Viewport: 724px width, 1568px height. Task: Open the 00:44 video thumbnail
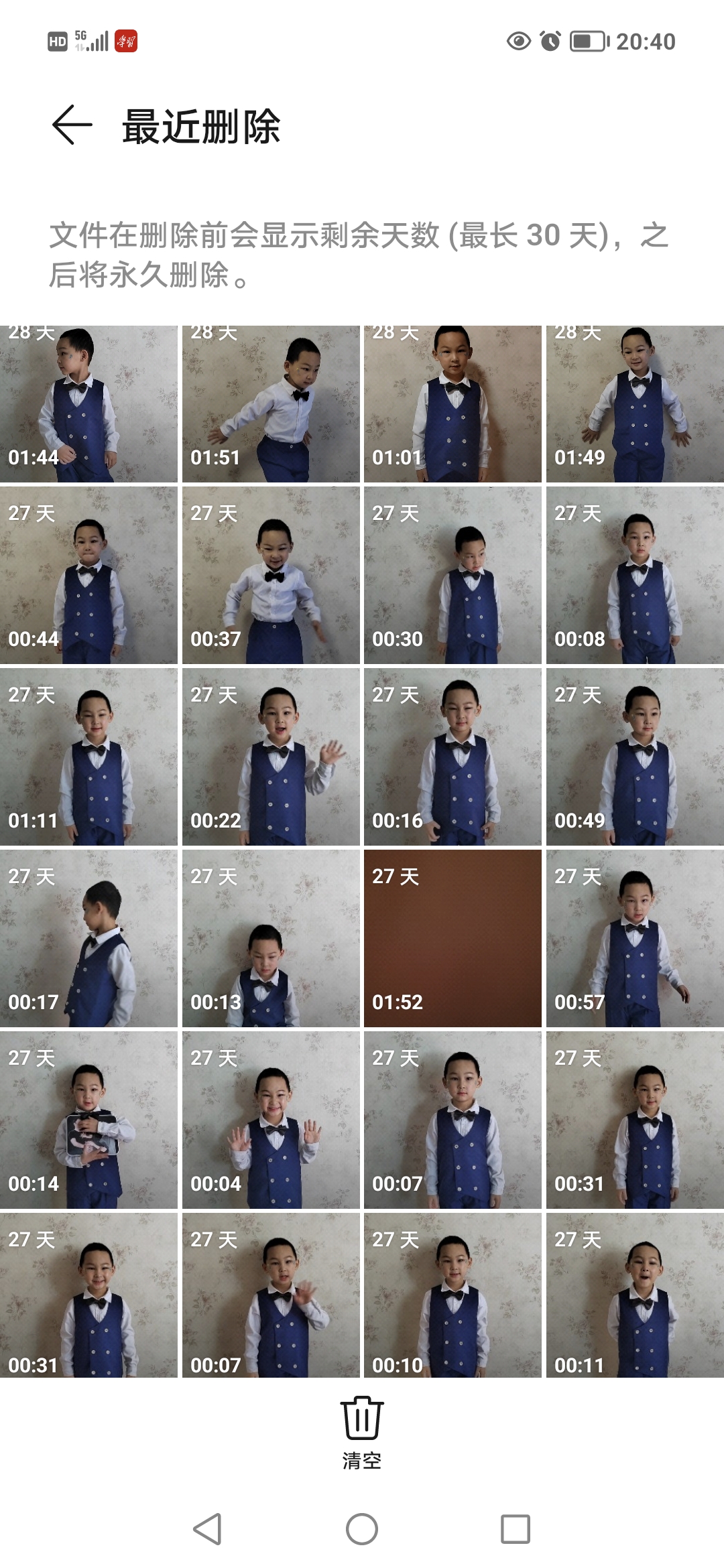88,575
